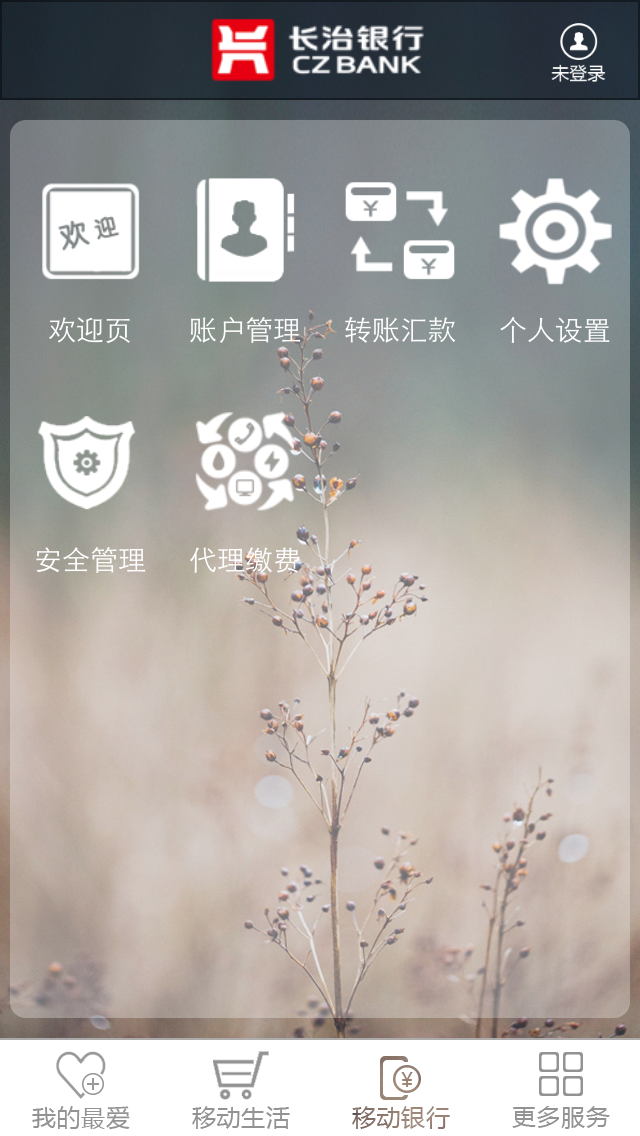The width and height of the screenshot is (640, 1136).
Task: Open the 更多服务 tab
Action: (x=560, y=1090)
